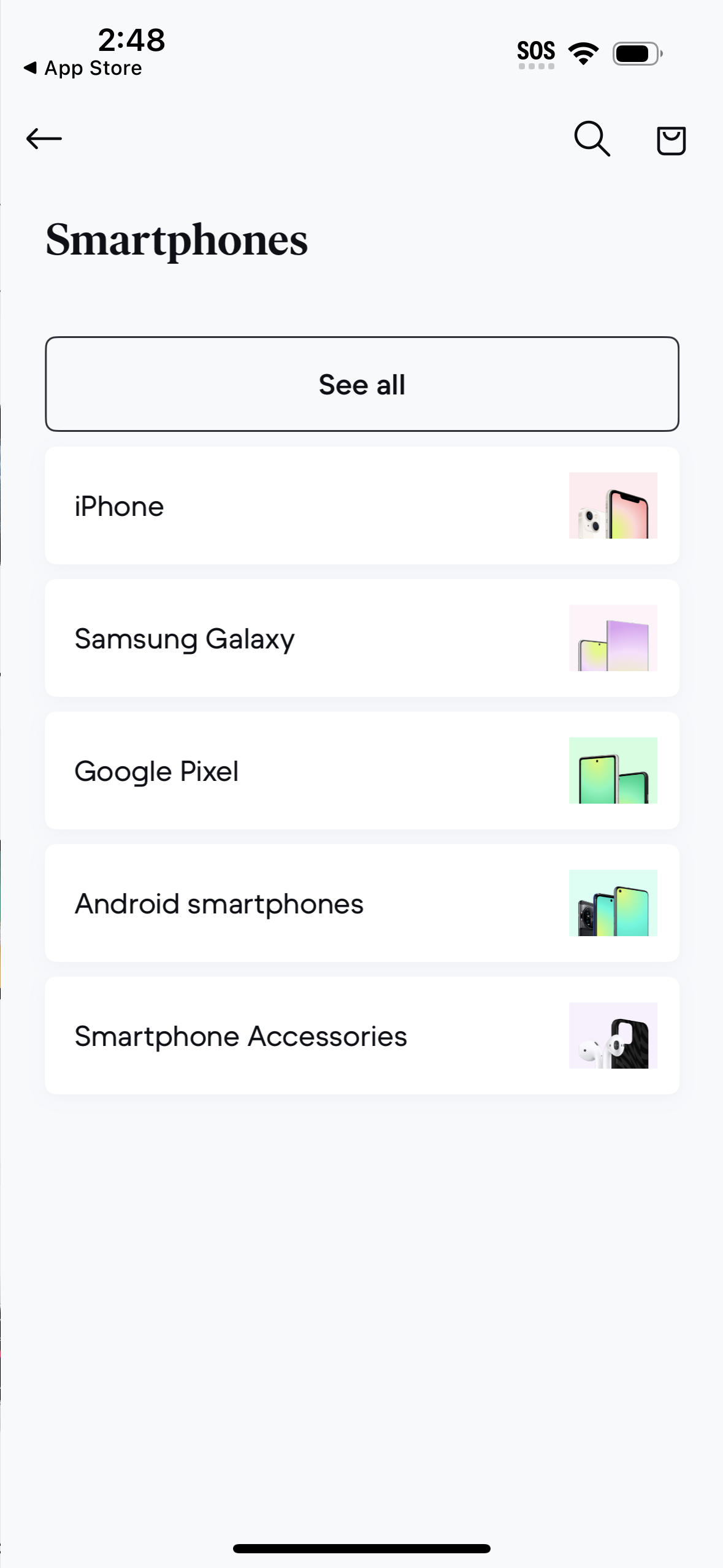The width and height of the screenshot is (723, 1568).
Task: Tap the Wi-Fi status icon
Action: [583, 52]
